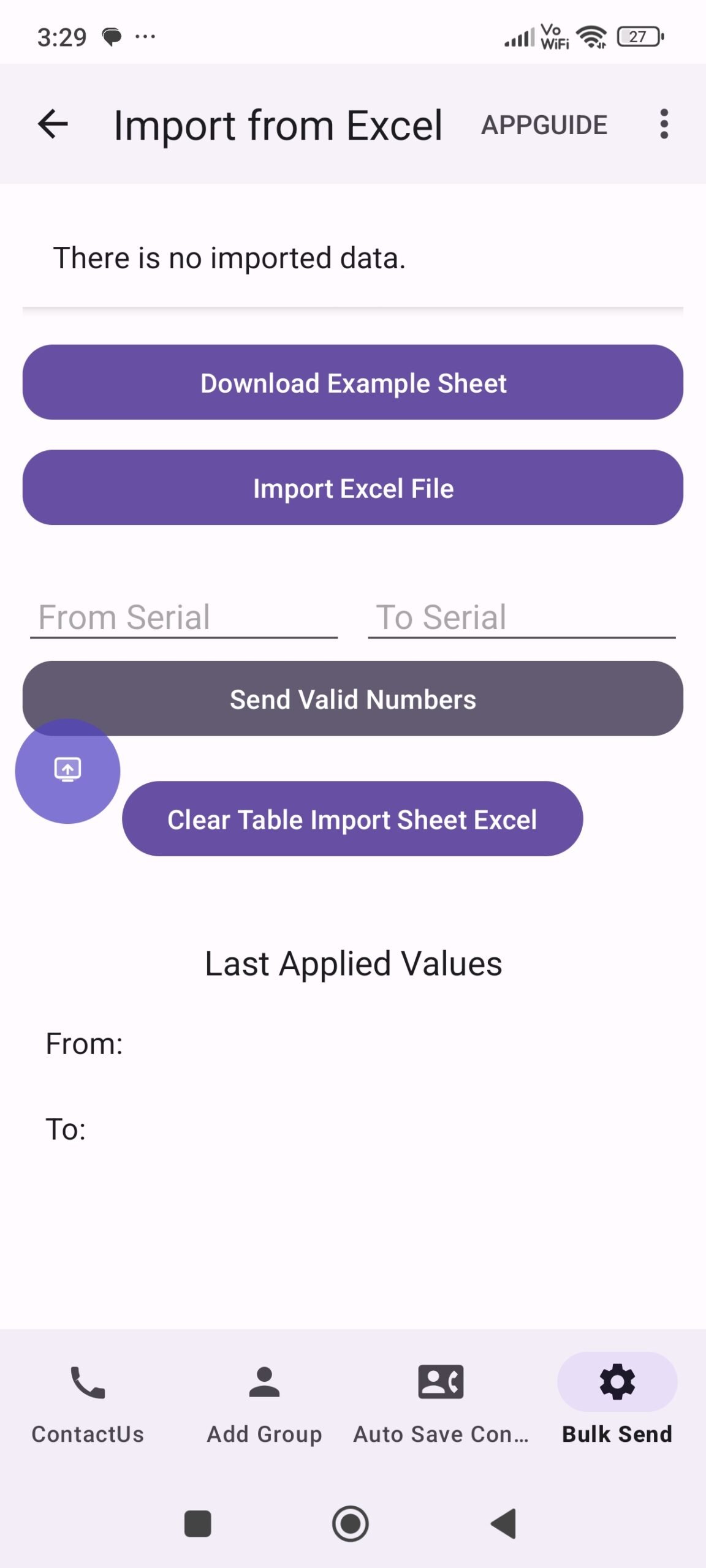This screenshot has width=706, height=1568.
Task: Tap the floating screen-share button
Action: [x=67, y=771]
